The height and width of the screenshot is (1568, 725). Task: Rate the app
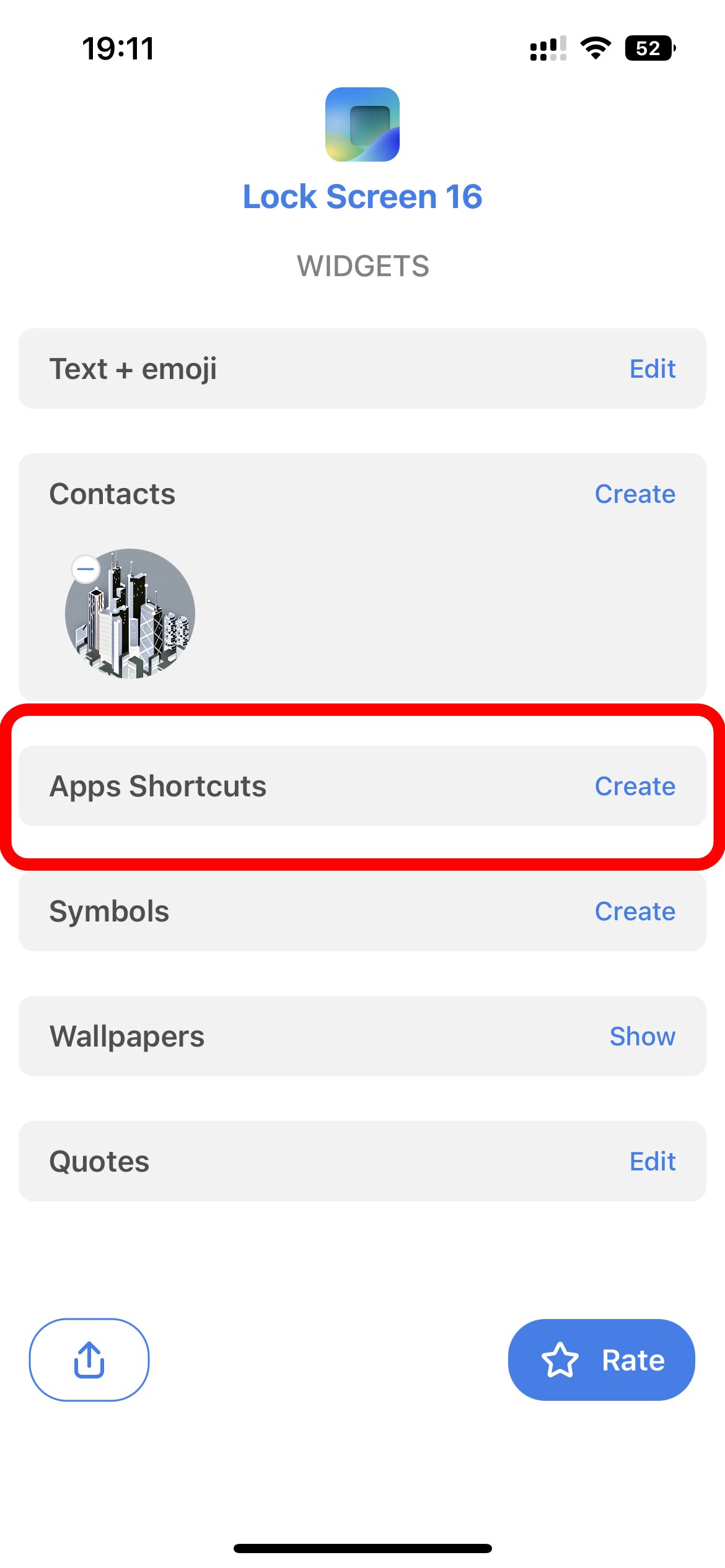(601, 1360)
